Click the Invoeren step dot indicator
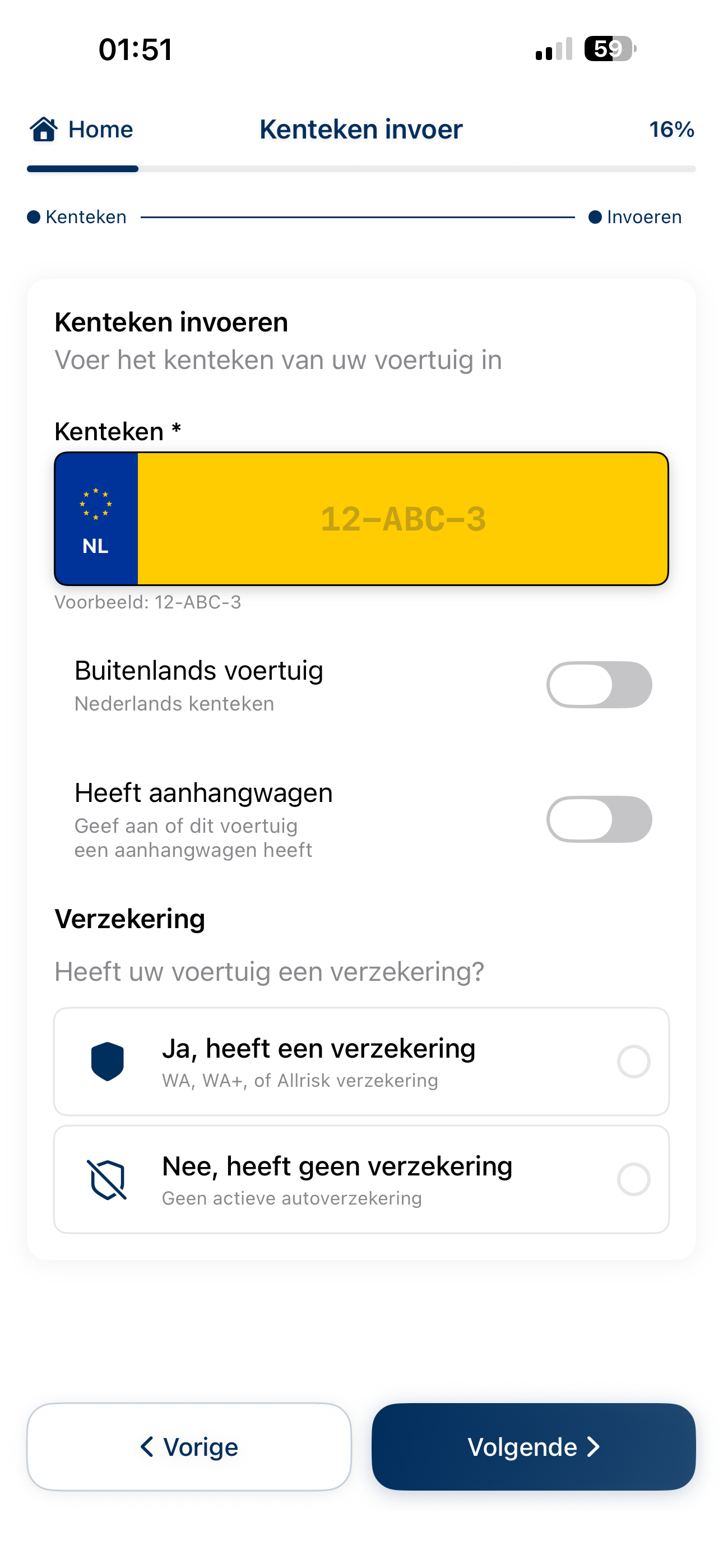Screen dimensions: 723x1568 tap(595, 216)
